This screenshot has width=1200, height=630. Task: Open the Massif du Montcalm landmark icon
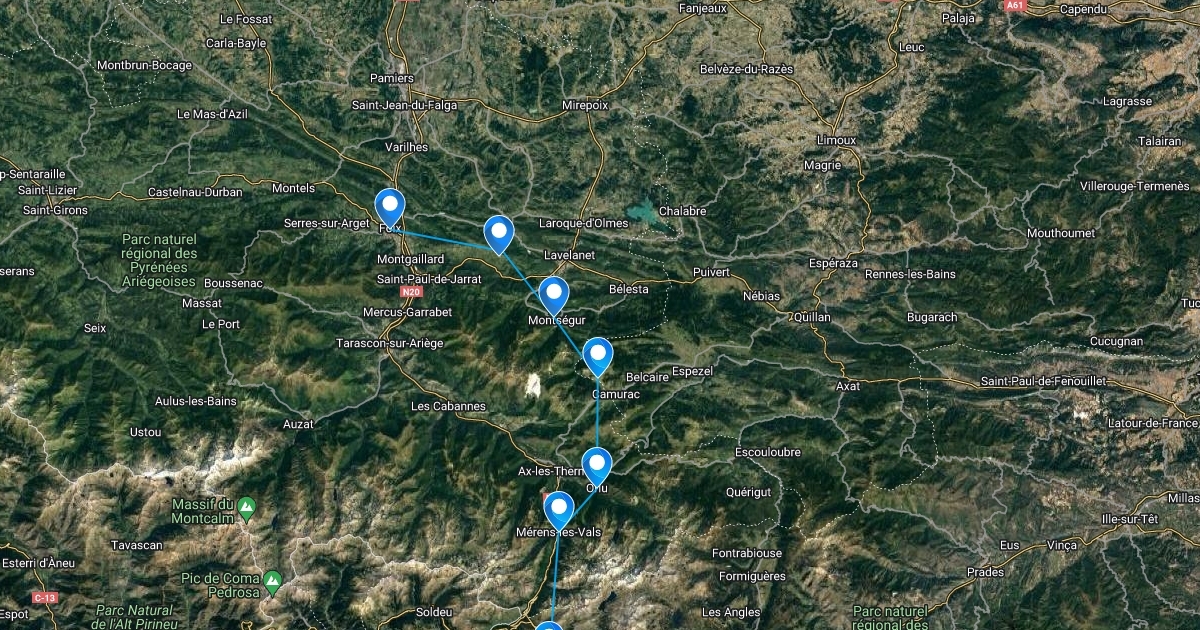tap(246, 505)
